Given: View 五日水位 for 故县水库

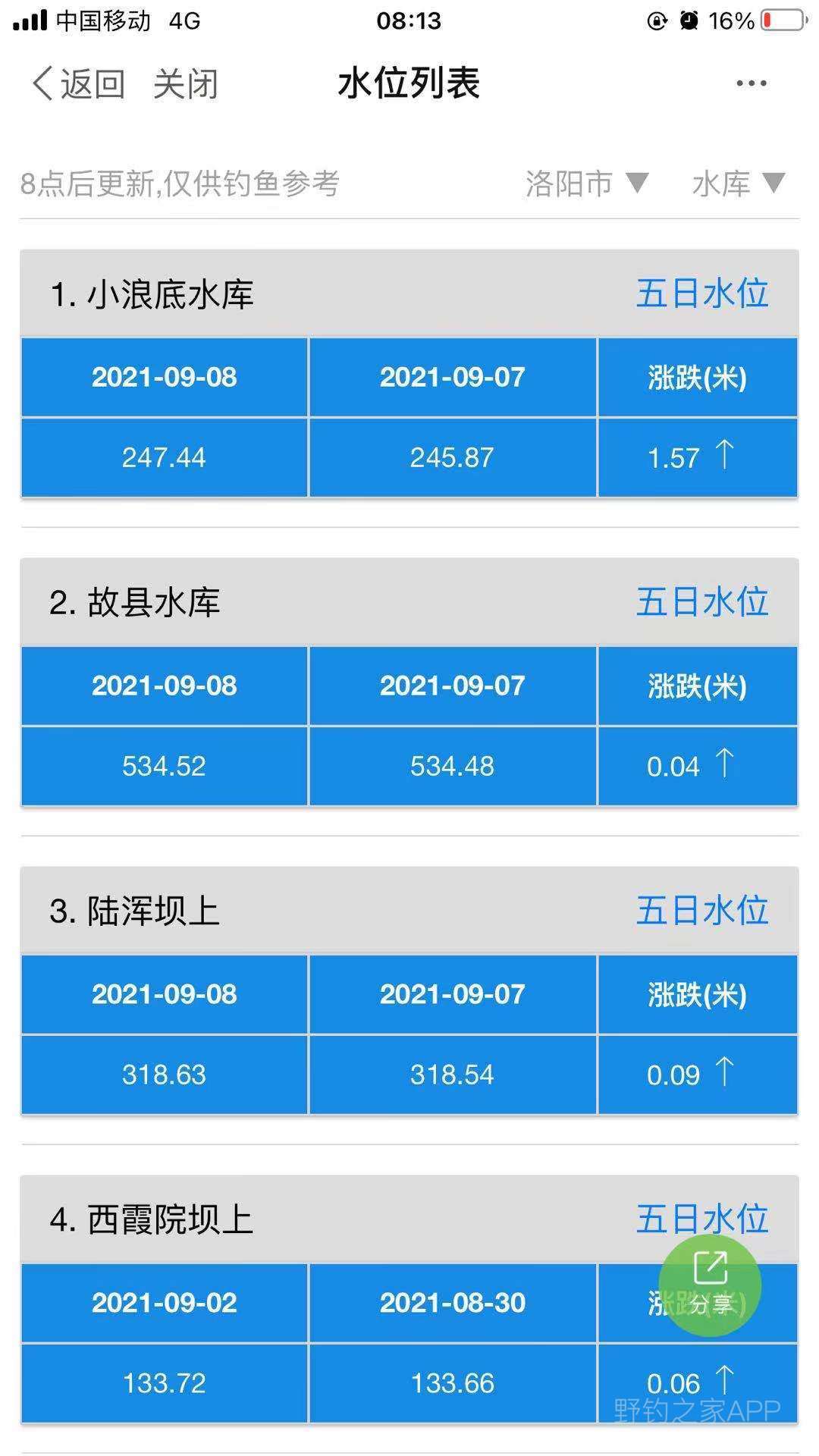Looking at the screenshot, I should [702, 602].
